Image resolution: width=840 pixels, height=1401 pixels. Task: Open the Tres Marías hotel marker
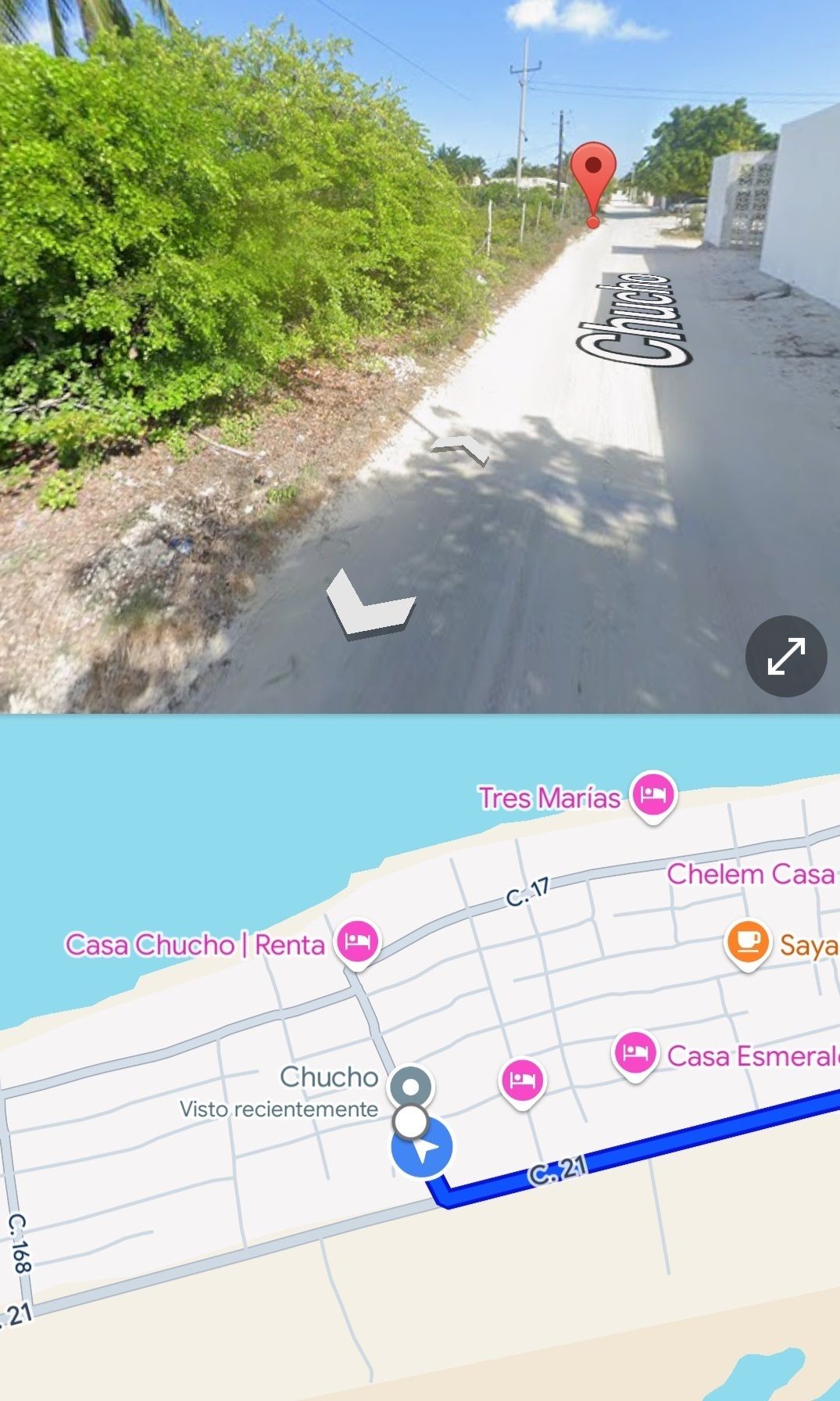coord(653,794)
